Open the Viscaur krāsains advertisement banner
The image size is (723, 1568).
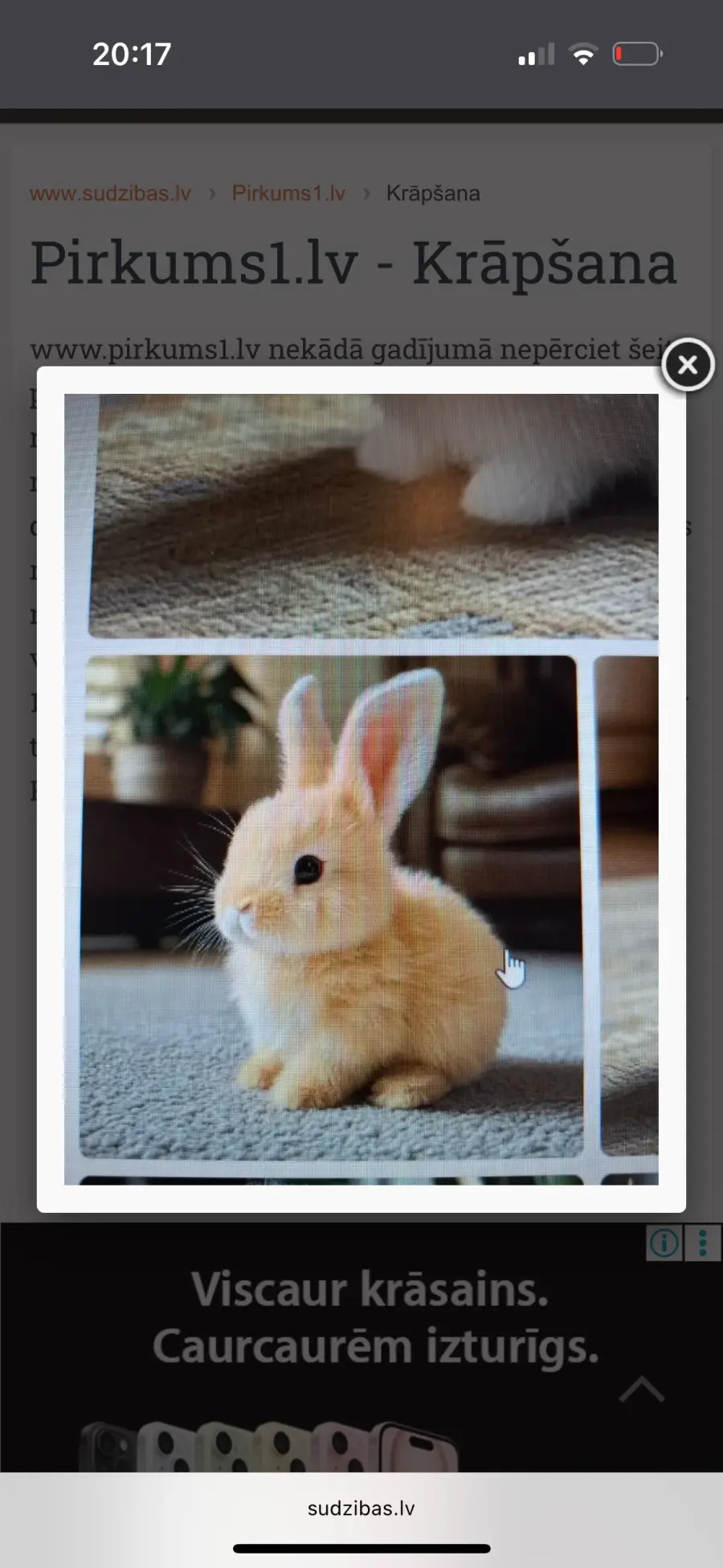pos(361,1348)
